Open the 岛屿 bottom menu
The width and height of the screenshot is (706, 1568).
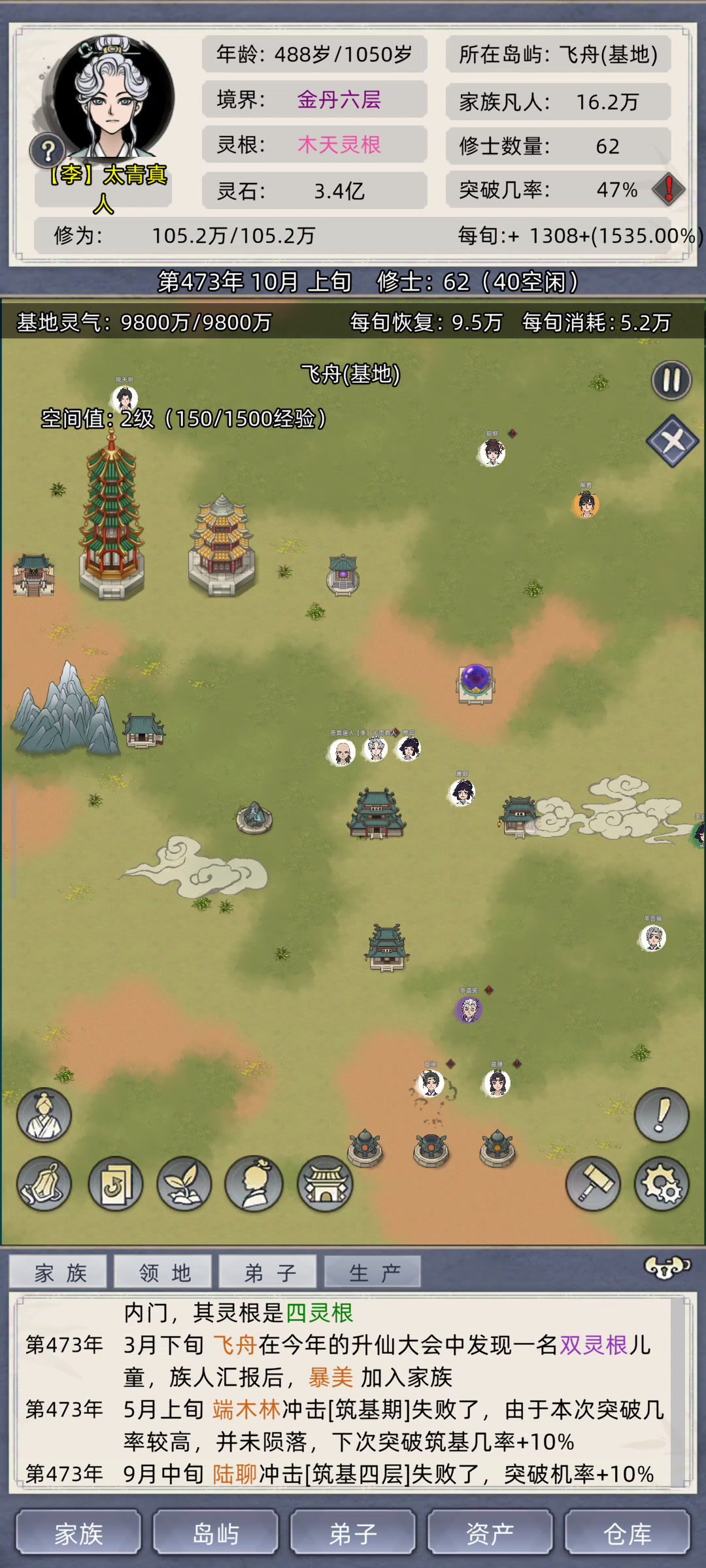(x=216, y=1533)
